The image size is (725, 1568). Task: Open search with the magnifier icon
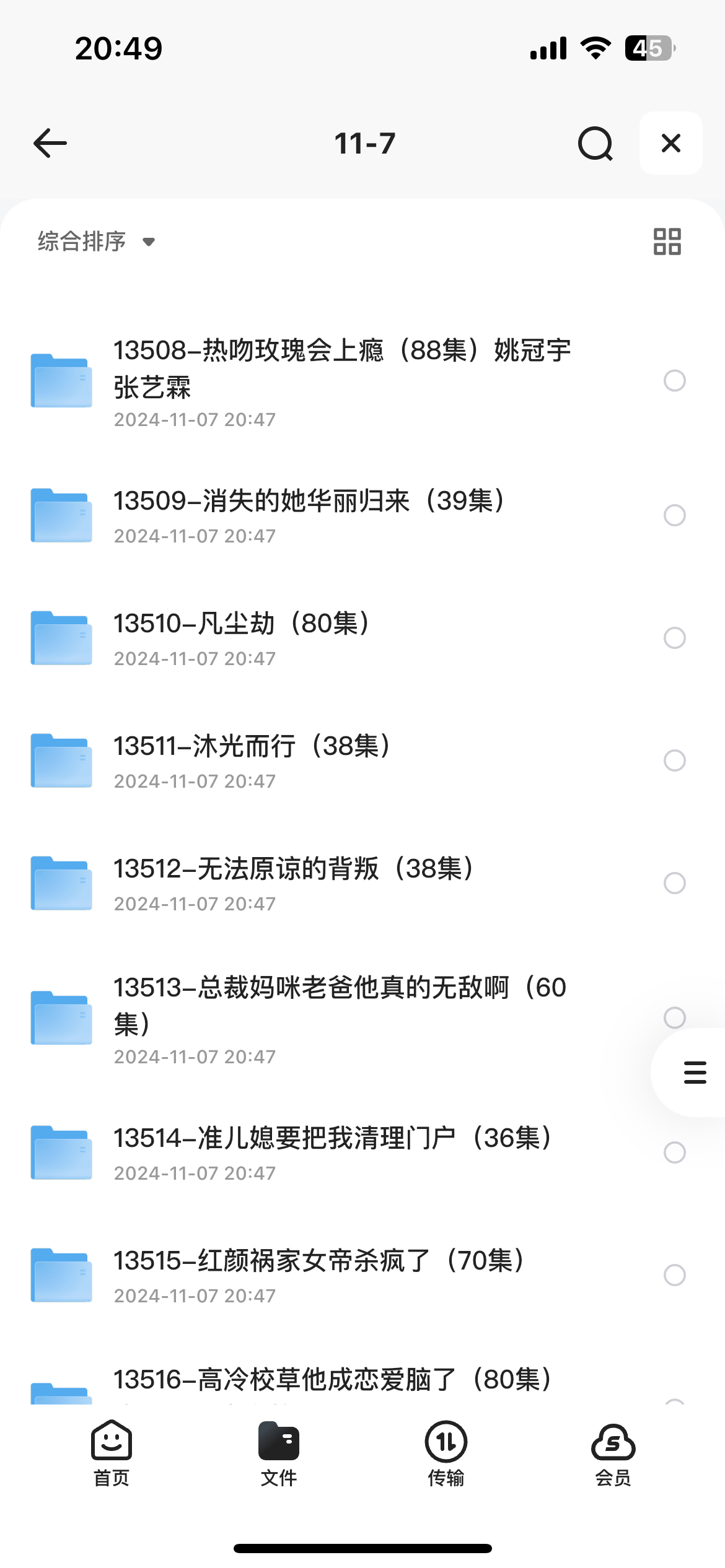pyautogui.click(x=595, y=144)
